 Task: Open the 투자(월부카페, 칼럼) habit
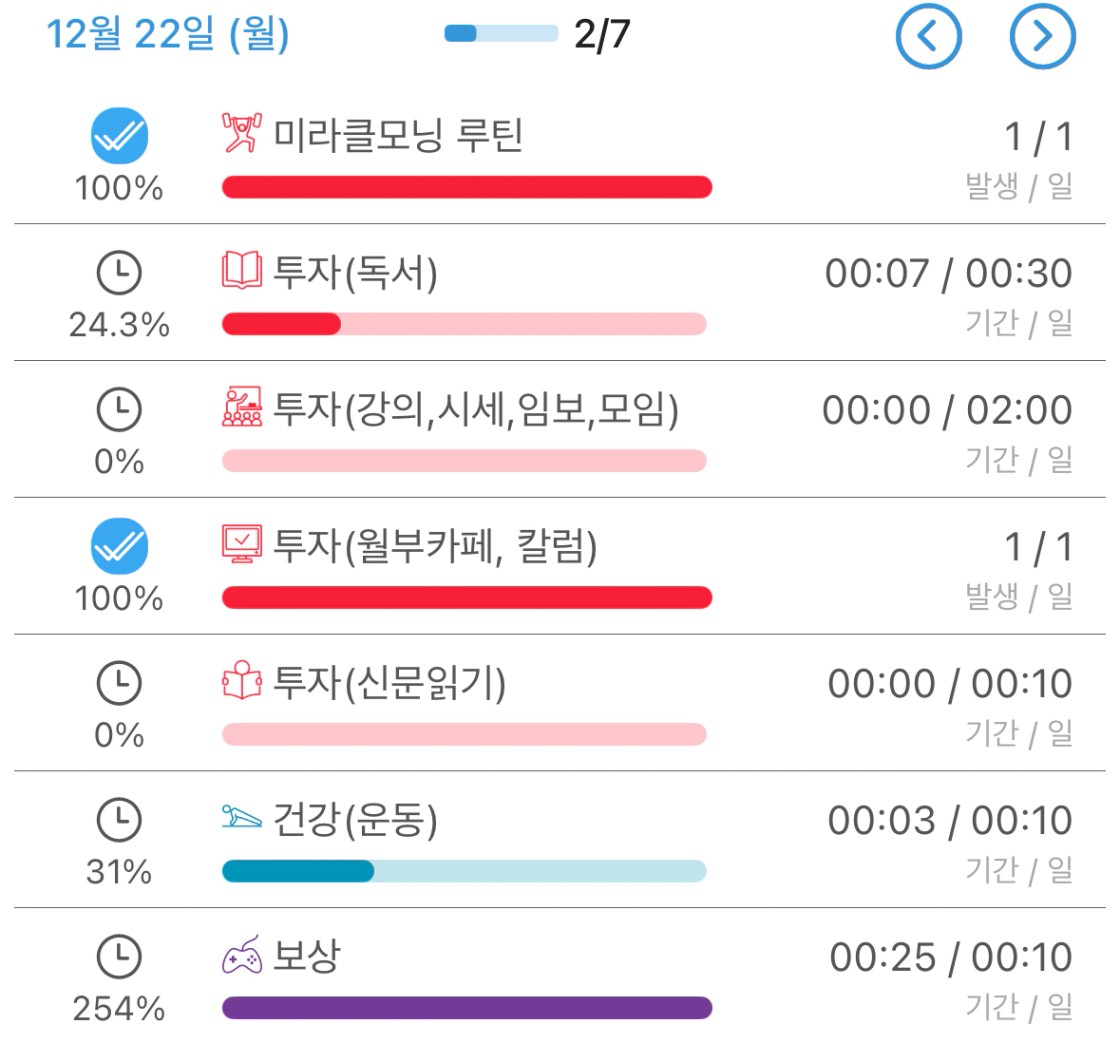[435, 547]
